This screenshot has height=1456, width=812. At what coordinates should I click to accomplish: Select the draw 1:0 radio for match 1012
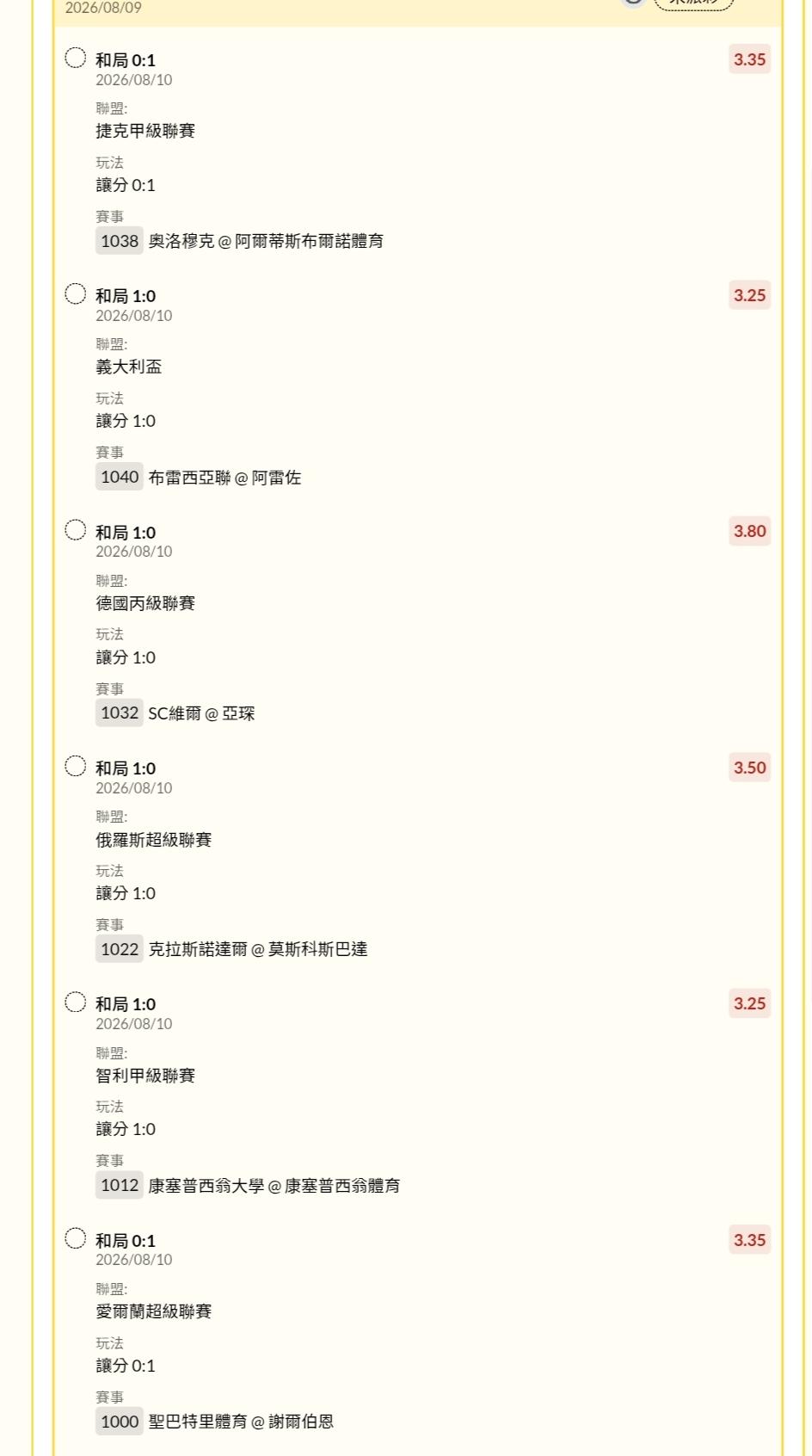point(76,1003)
